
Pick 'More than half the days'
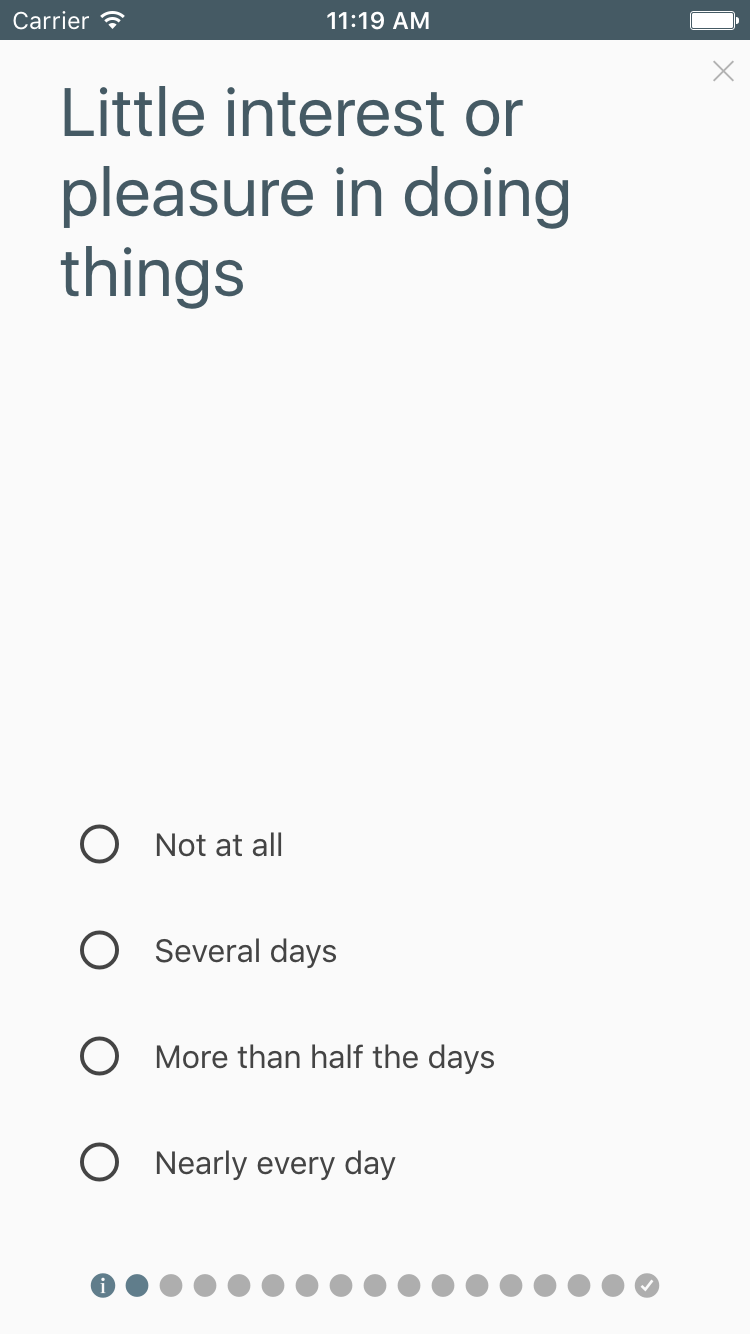(x=99, y=1056)
